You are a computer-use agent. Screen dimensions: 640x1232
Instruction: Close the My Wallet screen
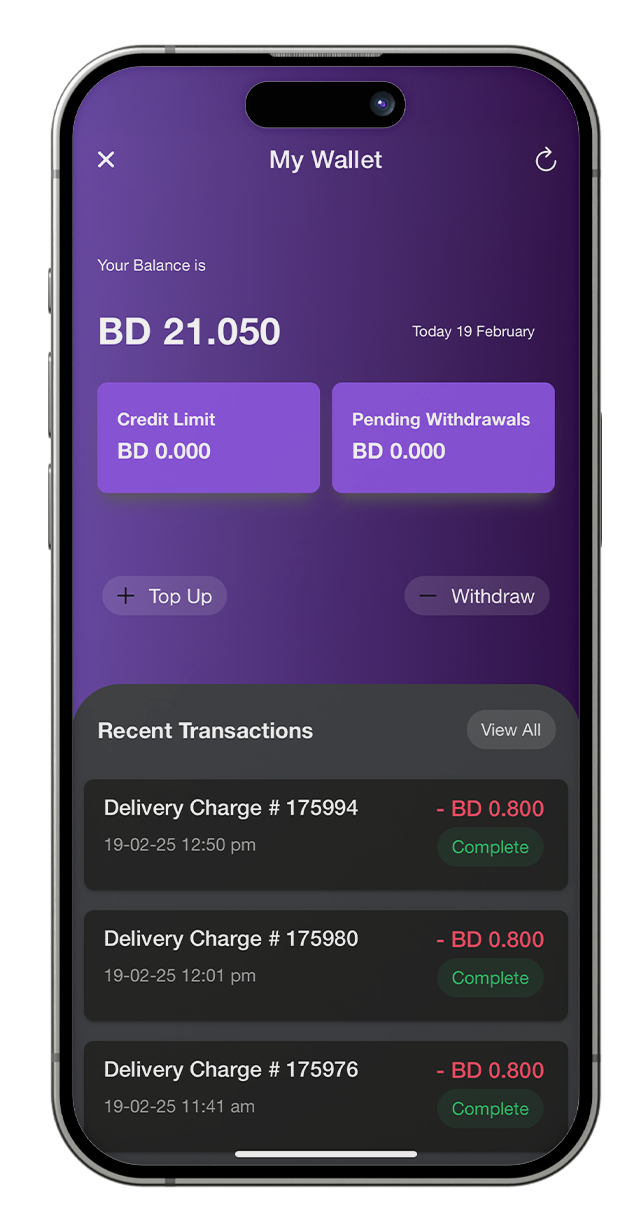pyautogui.click(x=106, y=160)
